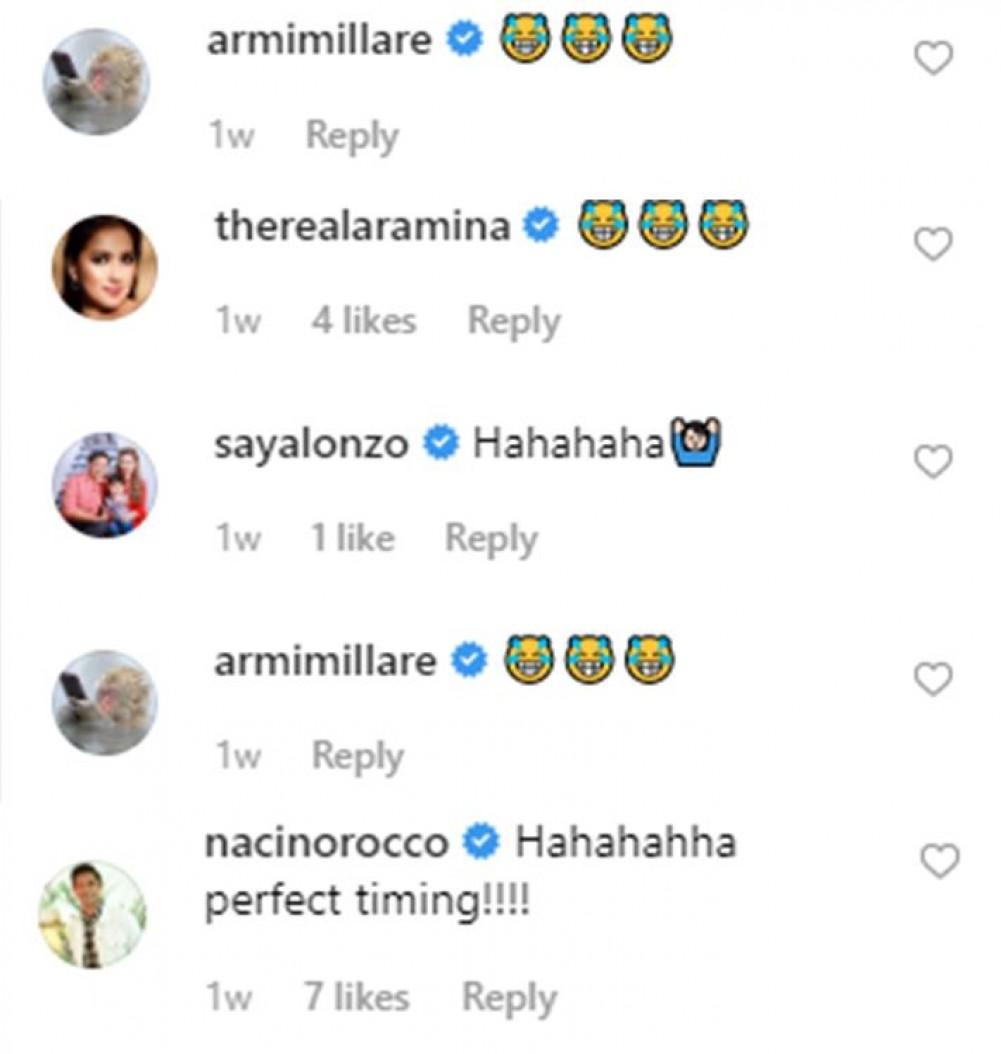Tap therealaramina's profile picture
Image resolution: width=1001 pixels, height=1054 pixels.
click(104, 267)
